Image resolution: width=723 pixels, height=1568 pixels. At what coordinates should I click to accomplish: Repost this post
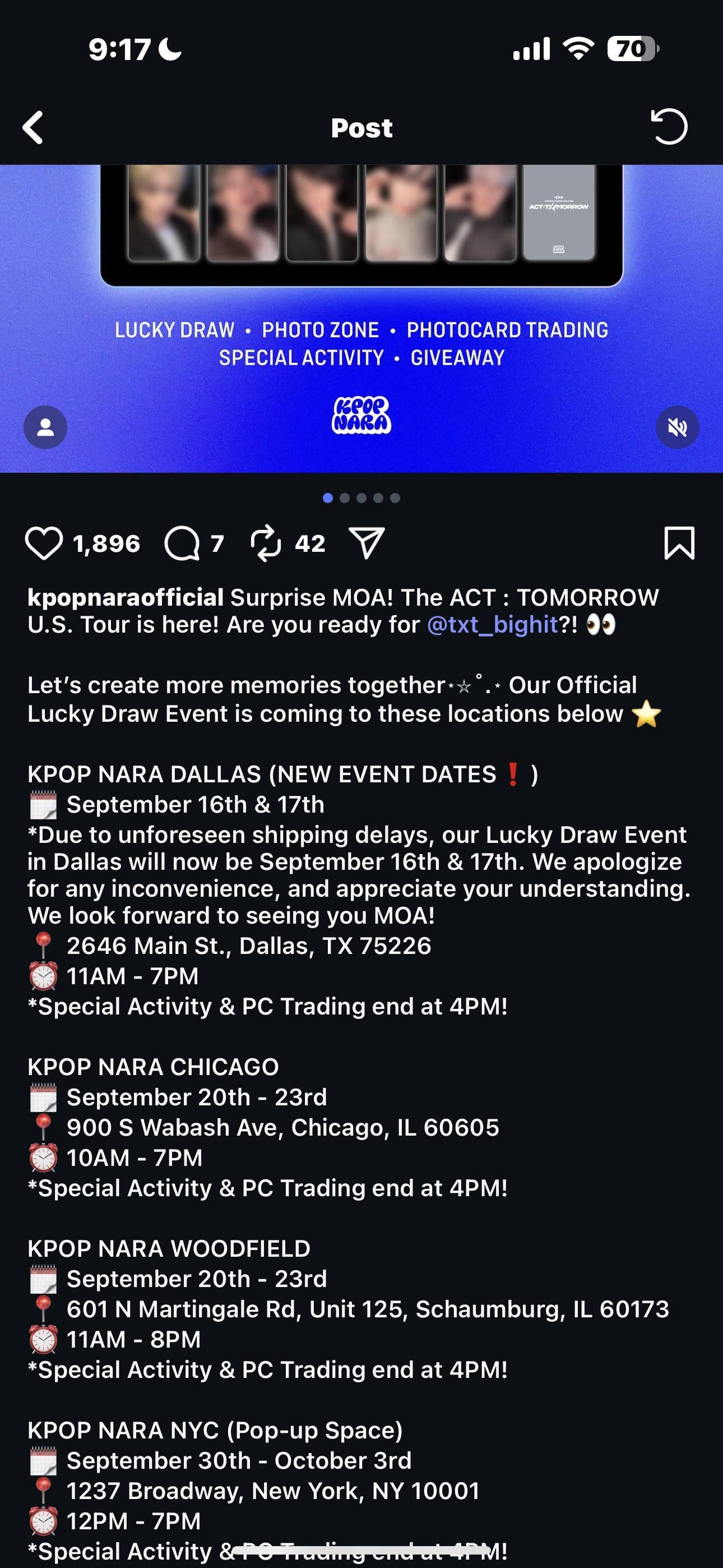click(266, 543)
